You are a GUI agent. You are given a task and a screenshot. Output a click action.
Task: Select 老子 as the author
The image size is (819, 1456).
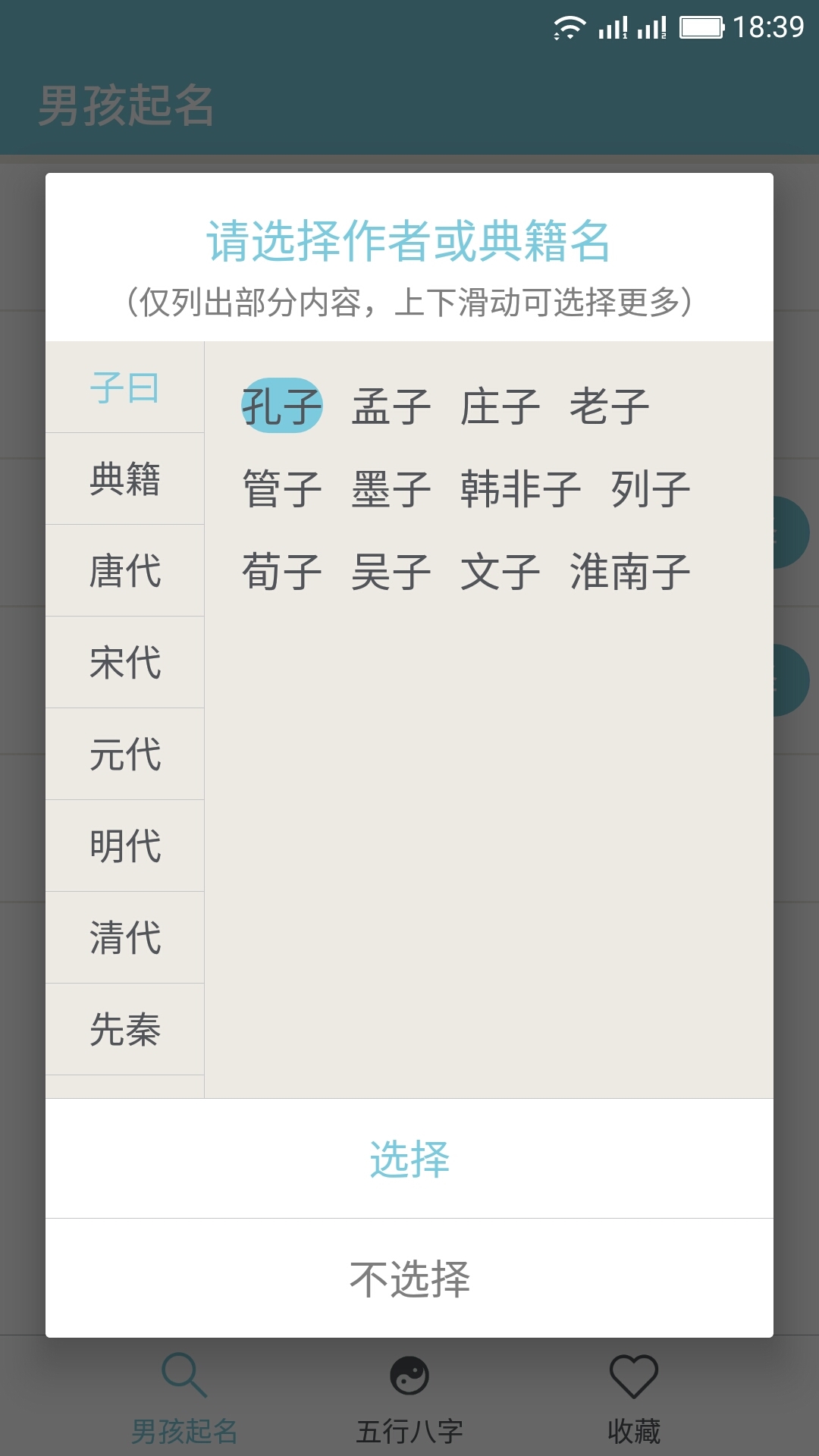610,406
